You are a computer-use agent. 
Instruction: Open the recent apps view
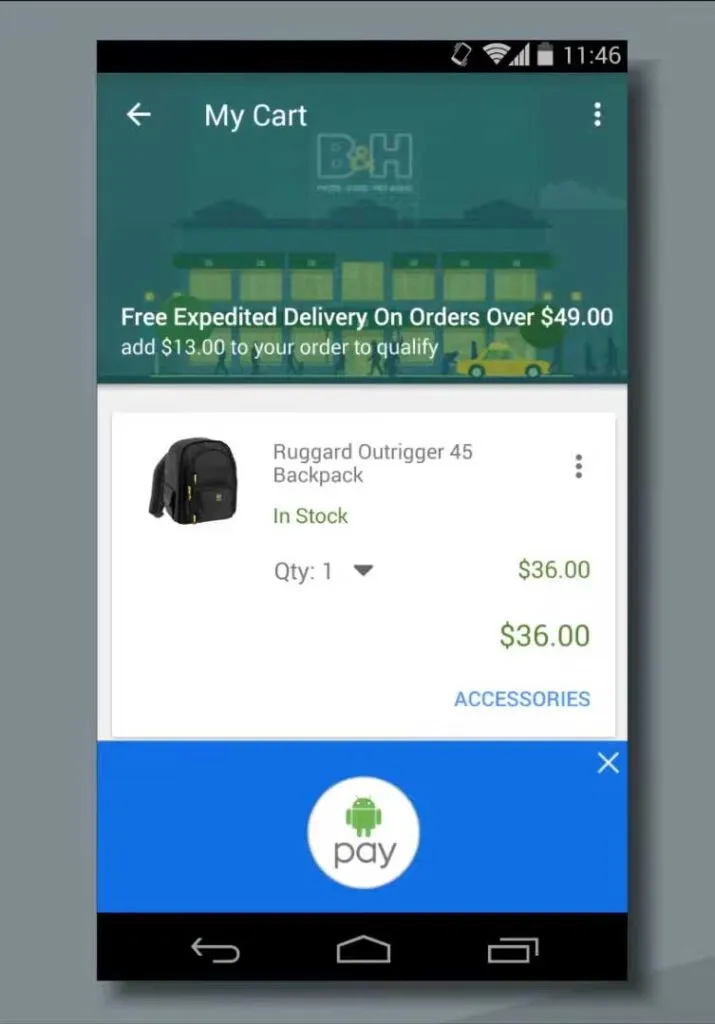click(512, 949)
